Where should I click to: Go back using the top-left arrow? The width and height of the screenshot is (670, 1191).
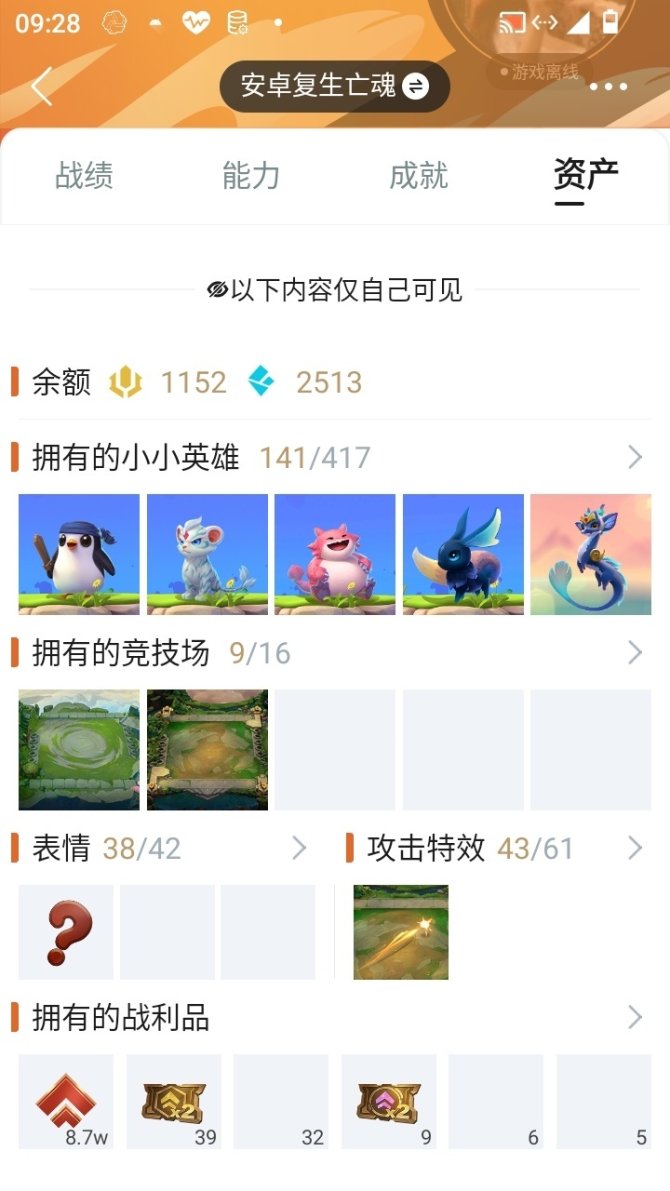(x=41, y=87)
